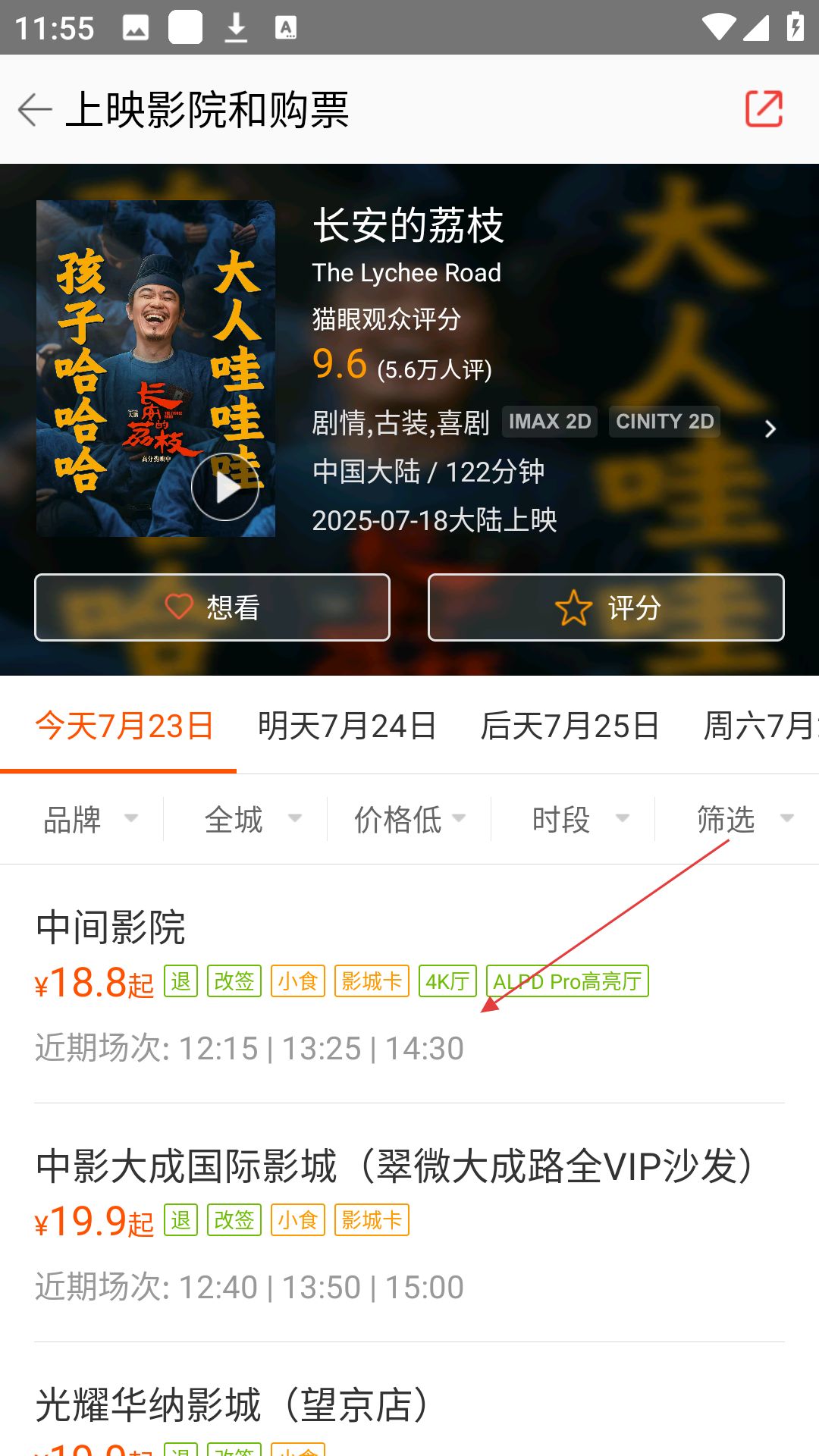Mark the movie as 想看
819x1456 pixels.
pos(212,607)
